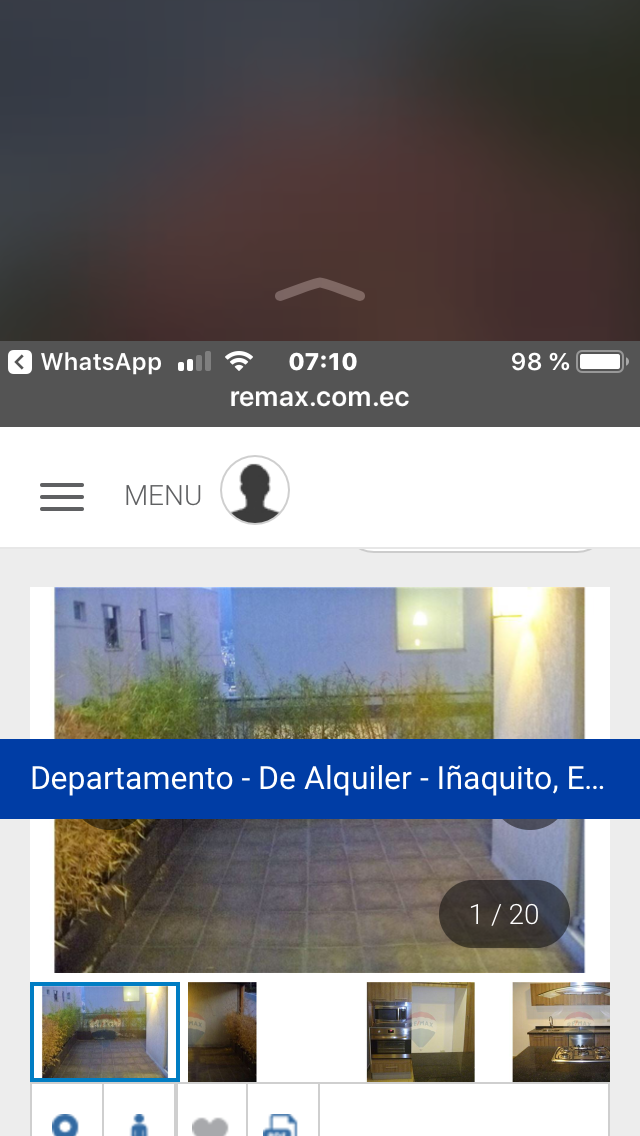The image size is (640, 1136).
Task: Show the oven photo thumbnail
Action: [420, 1032]
